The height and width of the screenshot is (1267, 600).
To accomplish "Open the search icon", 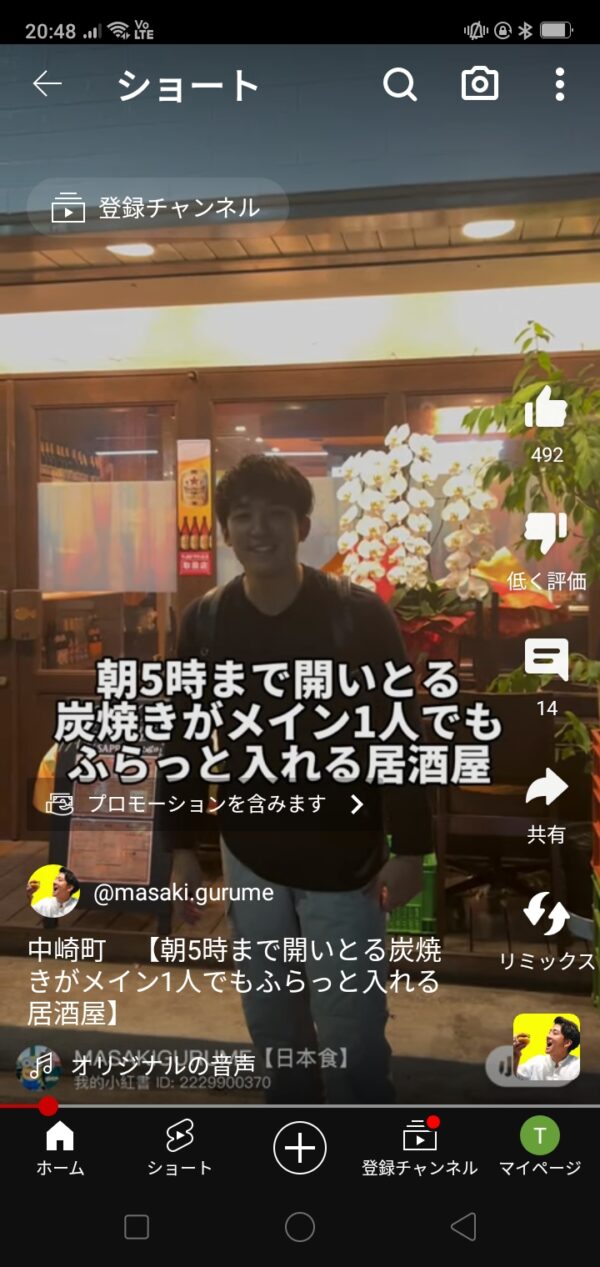I will (x=400, y=85).
